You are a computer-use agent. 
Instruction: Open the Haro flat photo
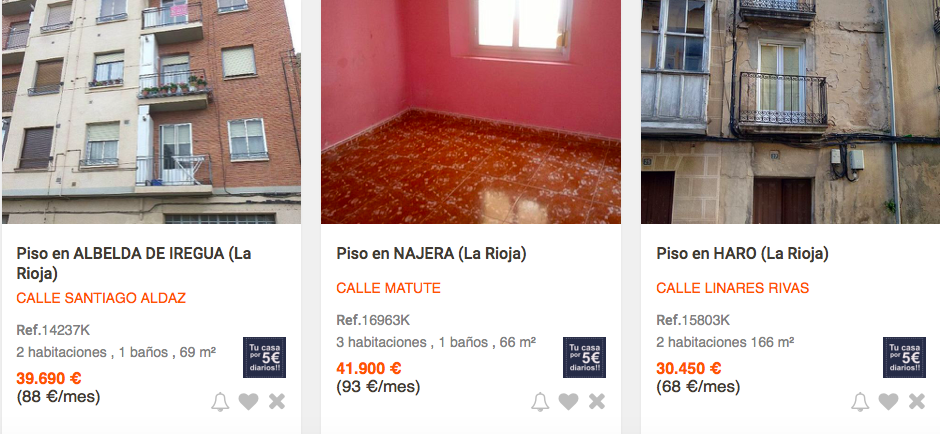tap(790, 111)
